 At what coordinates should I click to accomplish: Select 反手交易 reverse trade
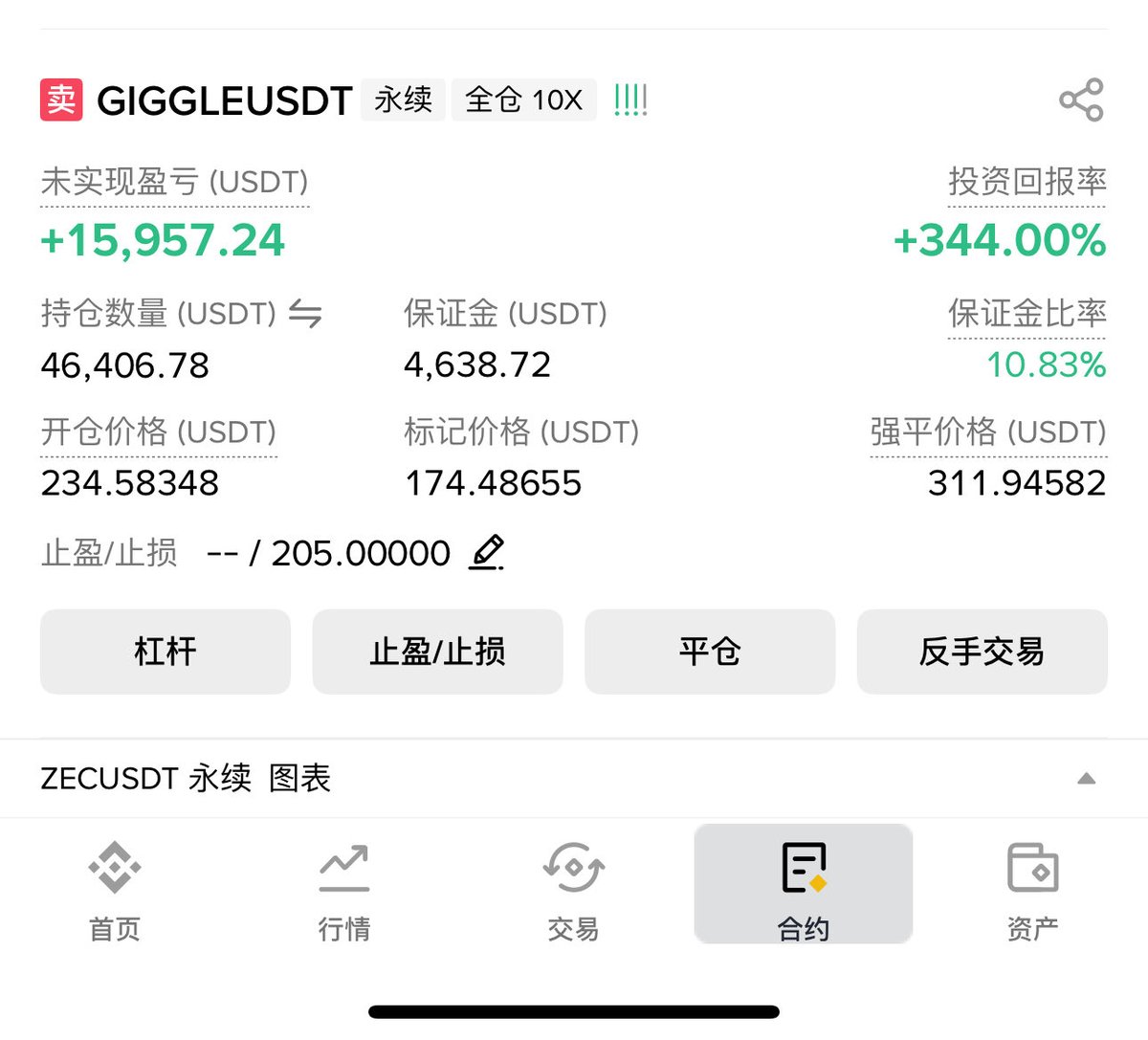(982, 652)
